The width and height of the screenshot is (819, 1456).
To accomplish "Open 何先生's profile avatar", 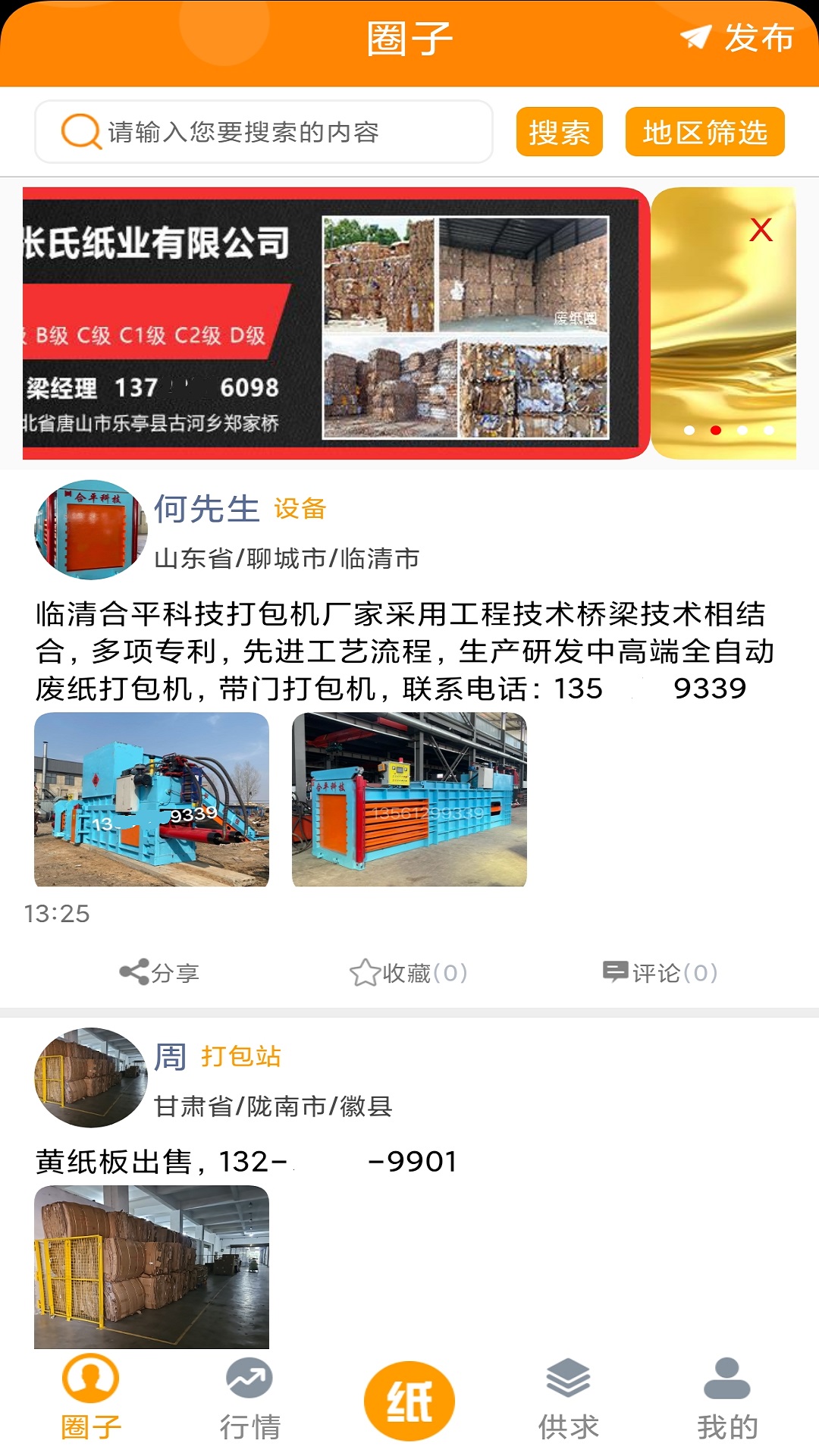I will point(89,530).
